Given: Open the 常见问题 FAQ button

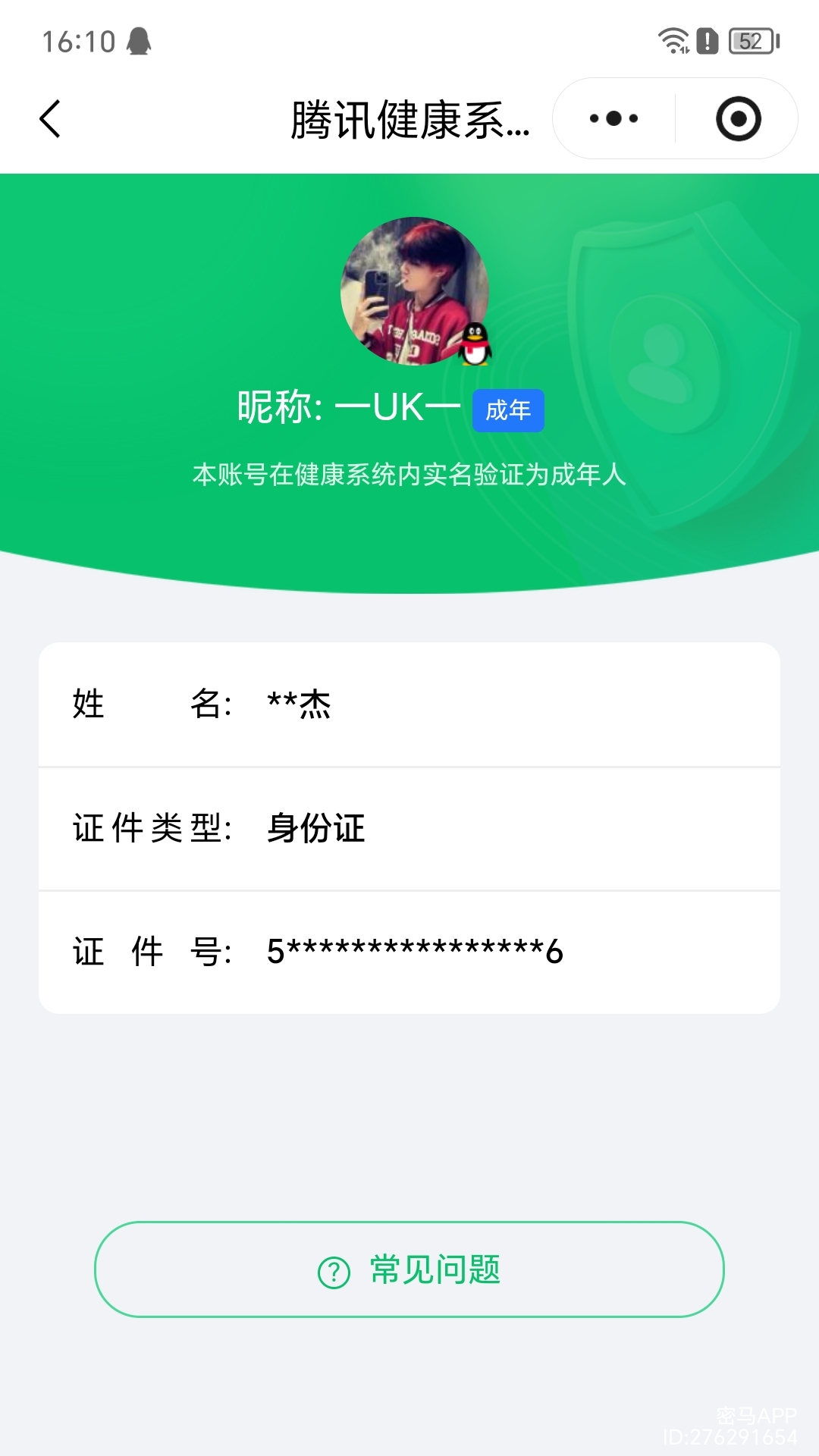Looking at the screenshot, I should (x=409, y=1269).
